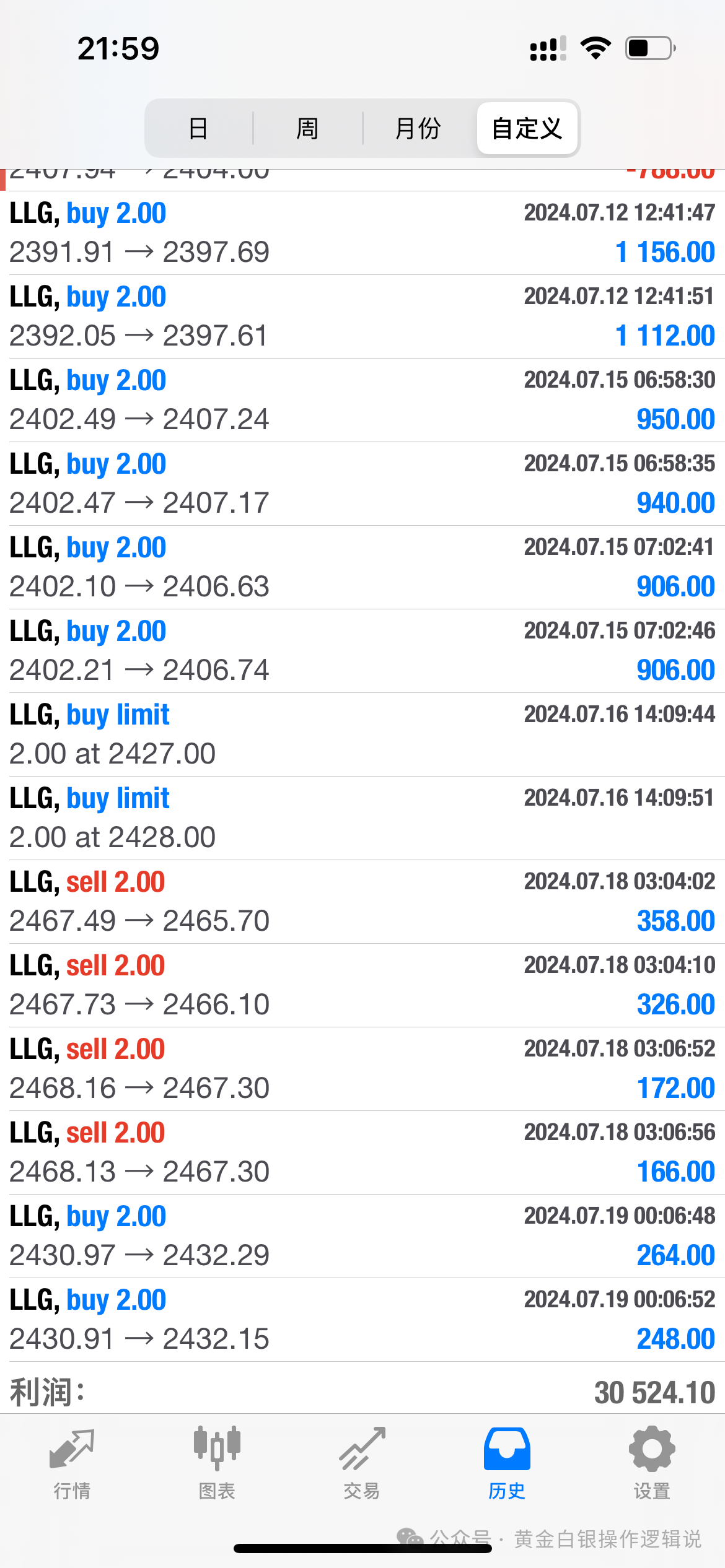Select the 自定义 custom range tab

(x=527, y=129)
